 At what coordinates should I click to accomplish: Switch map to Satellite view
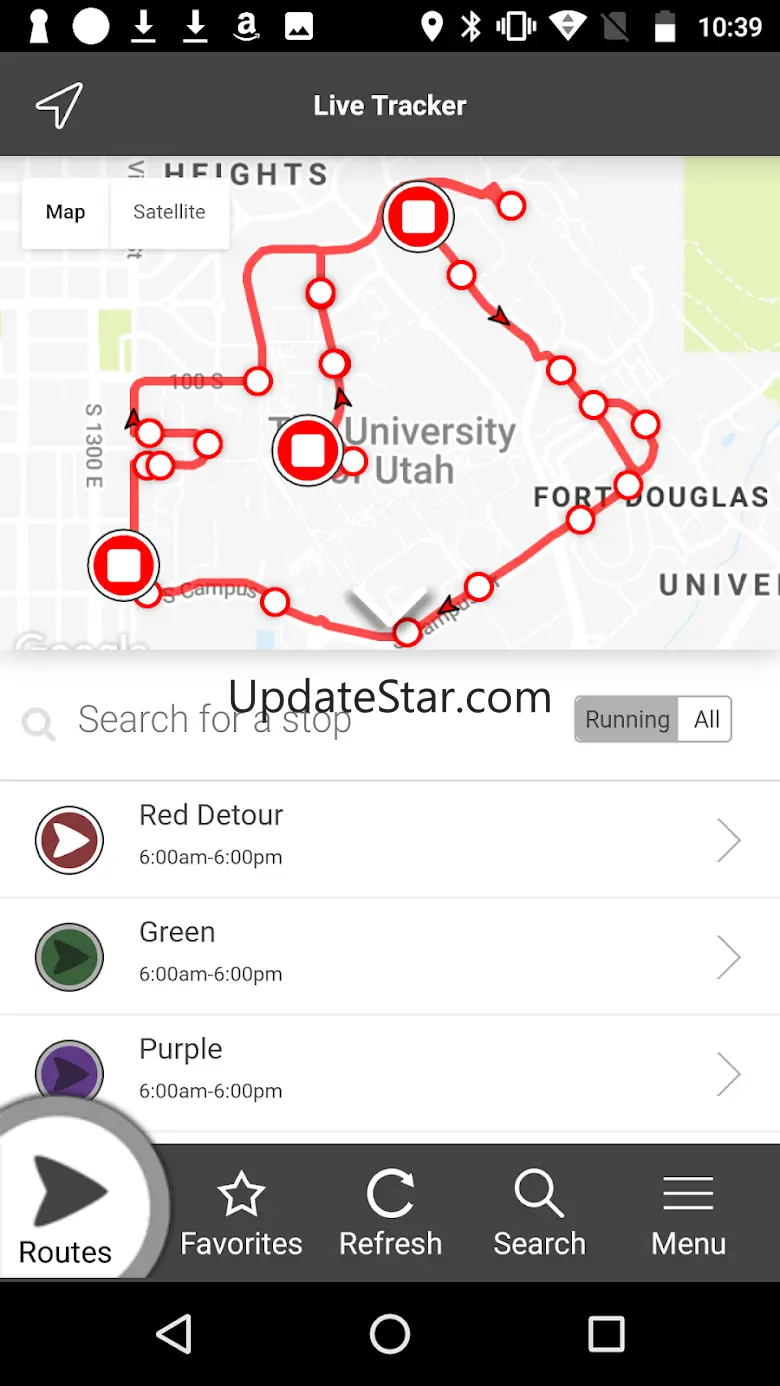pos(169,212)
